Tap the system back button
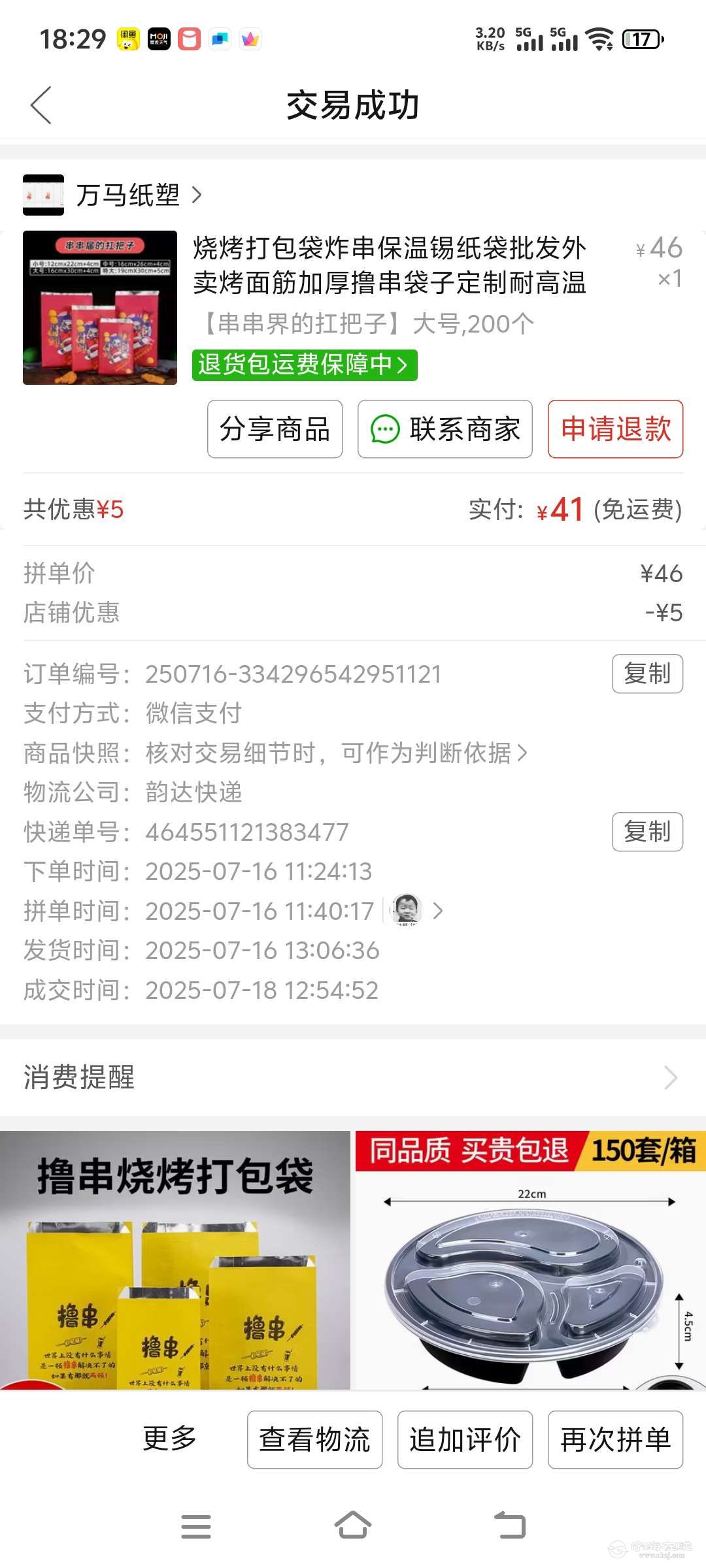Screen dimensions: 706x1568 tap(510, 1527)
